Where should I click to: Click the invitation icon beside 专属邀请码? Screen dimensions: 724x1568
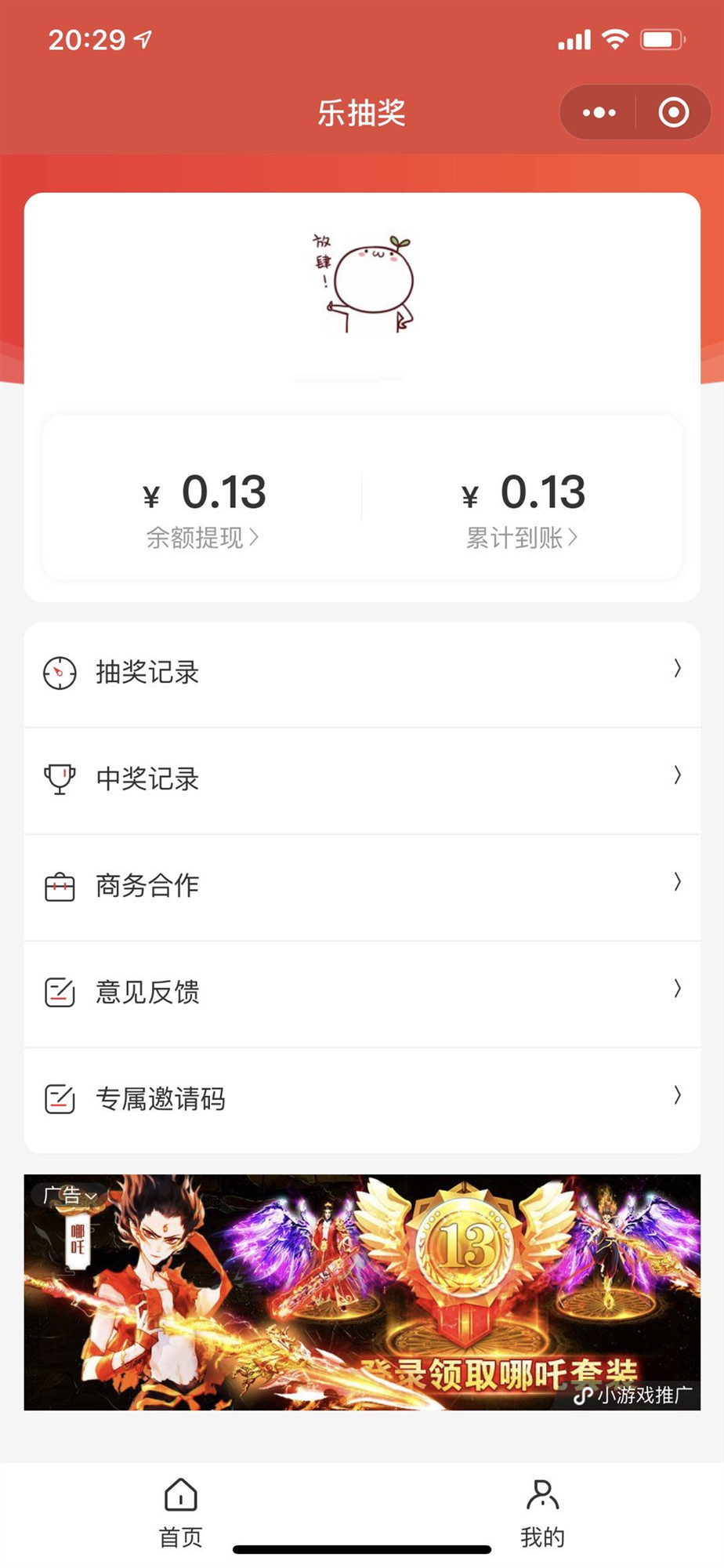(60, 1098)
